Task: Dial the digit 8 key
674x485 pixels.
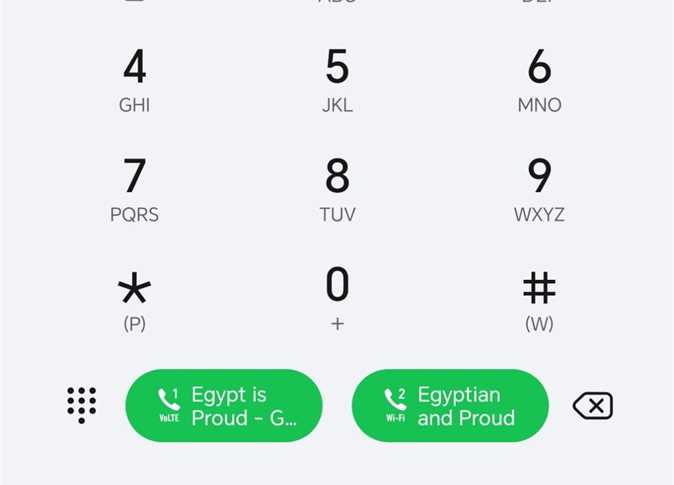Action: [337, 189]
